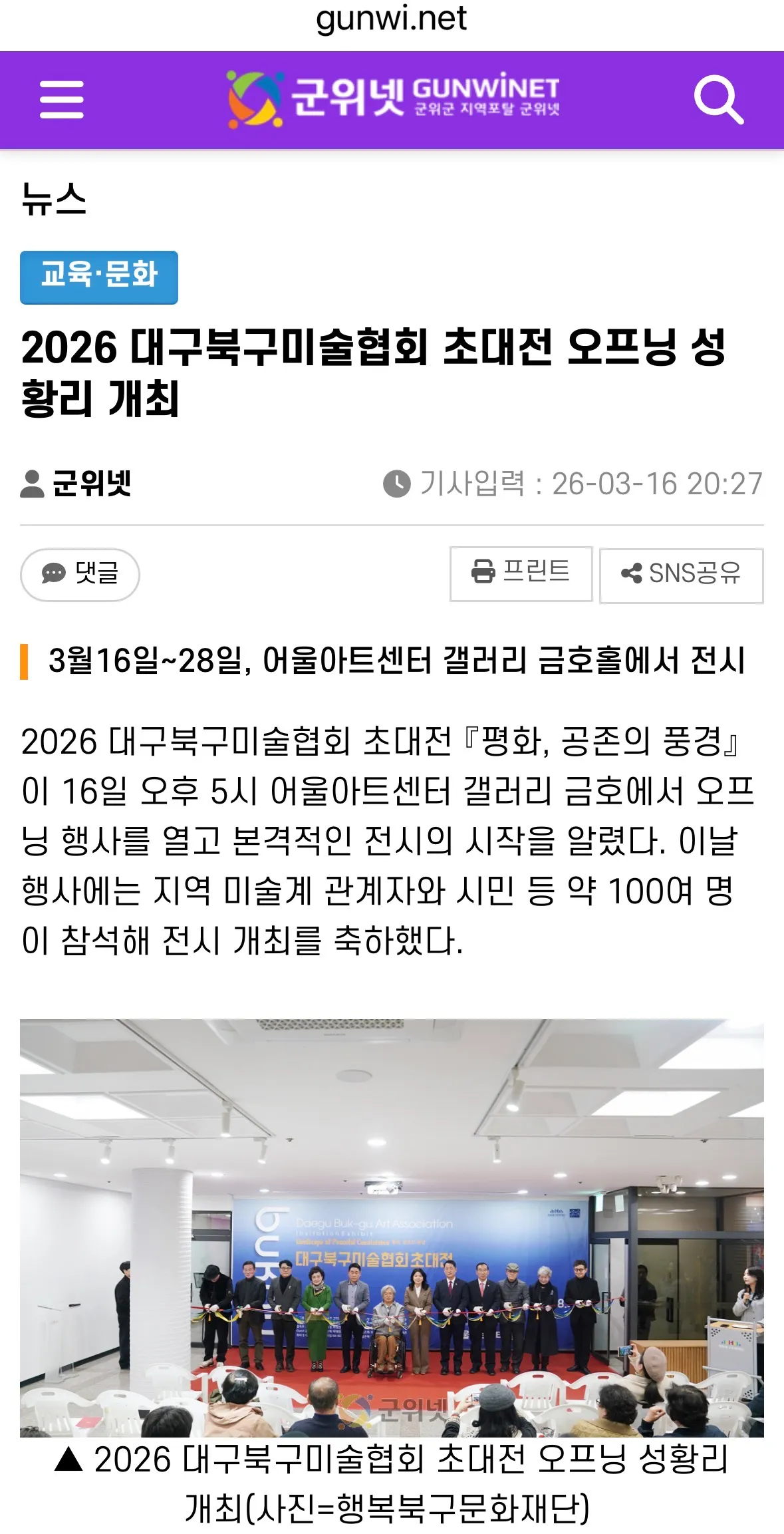Open the hamburger menu
This screenshot has width=784, height=1534.
tap(61, 100)
